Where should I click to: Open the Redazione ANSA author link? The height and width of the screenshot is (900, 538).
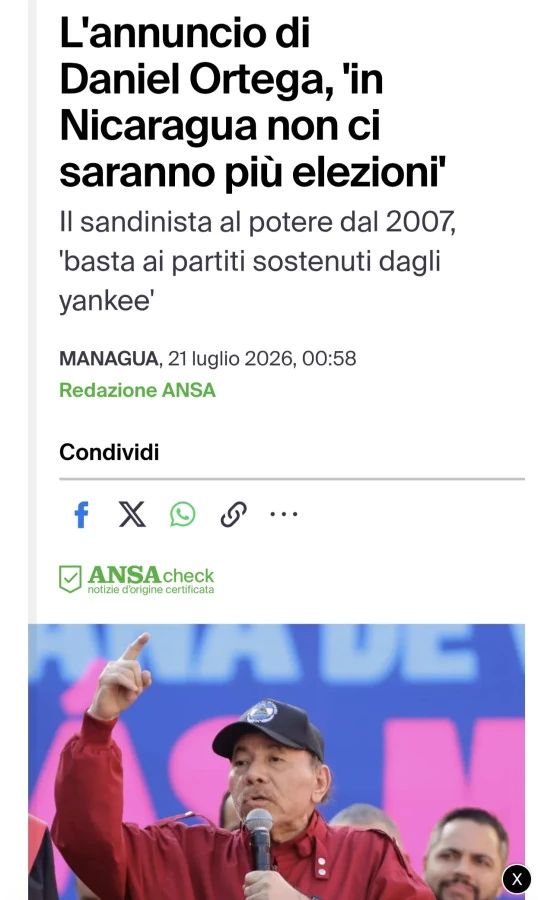[x=137, y=390]
